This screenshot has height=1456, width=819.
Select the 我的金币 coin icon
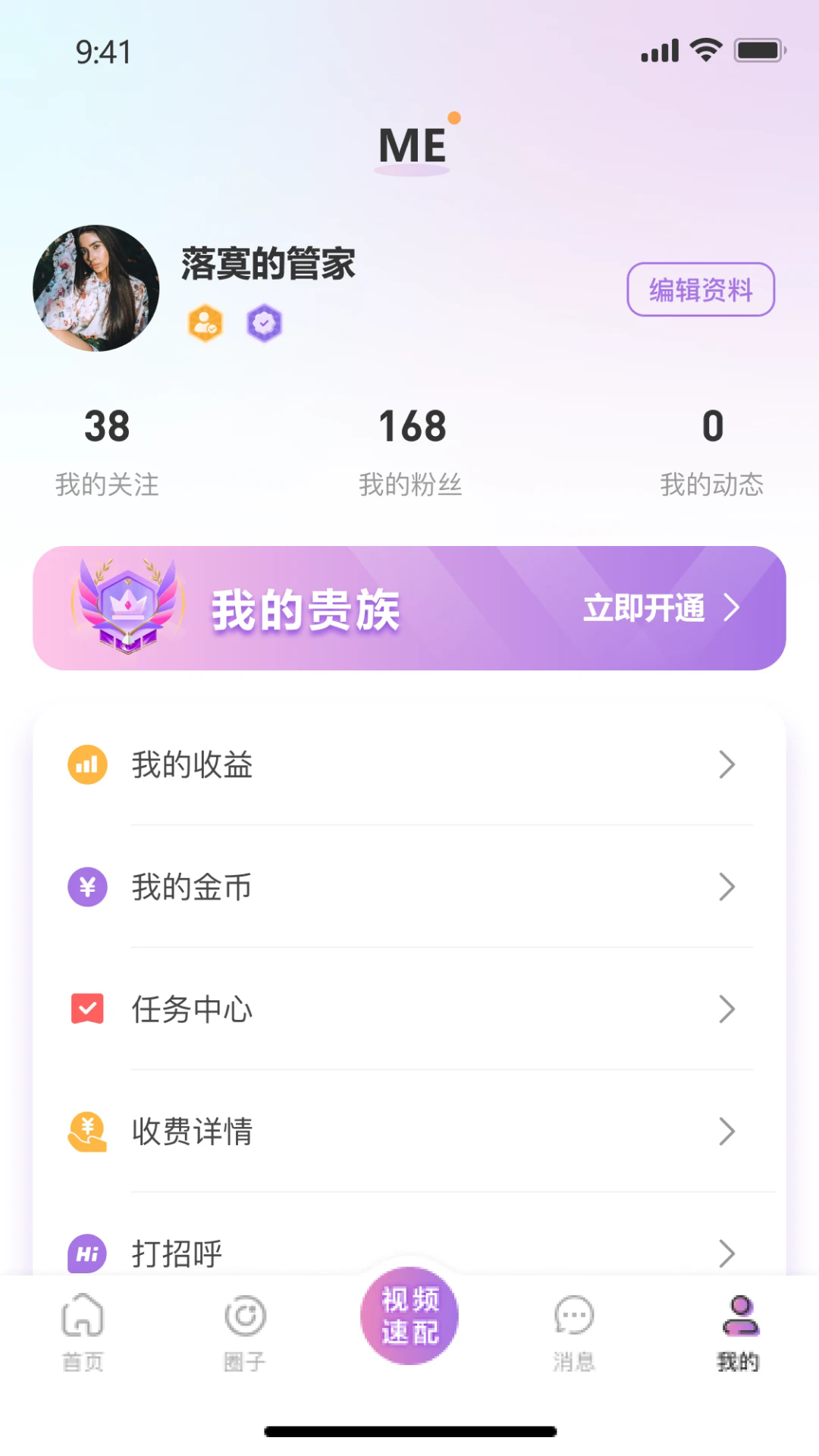point(86,887)
